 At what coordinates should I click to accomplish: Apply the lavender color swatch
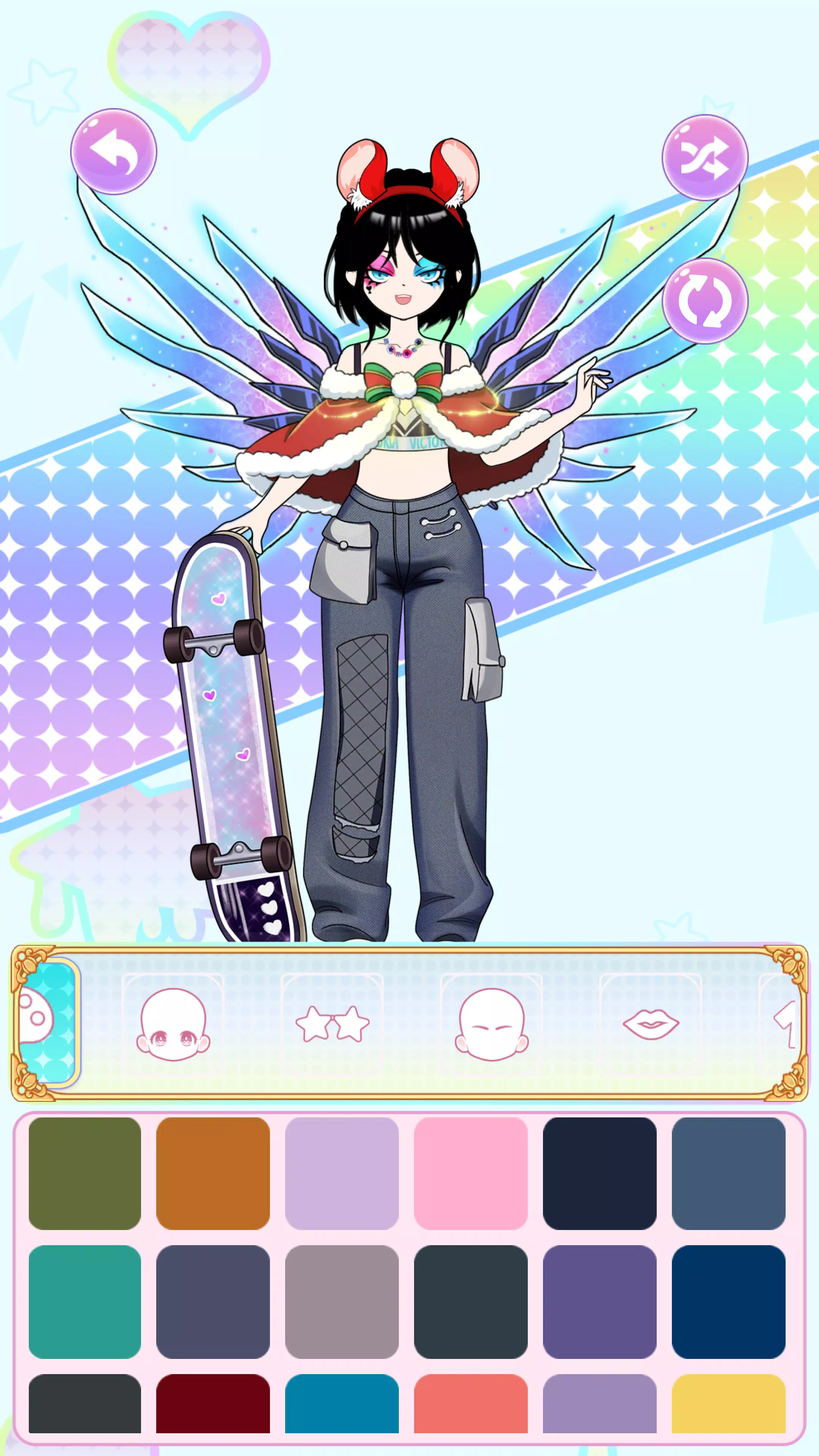[x=342, y=1173]
